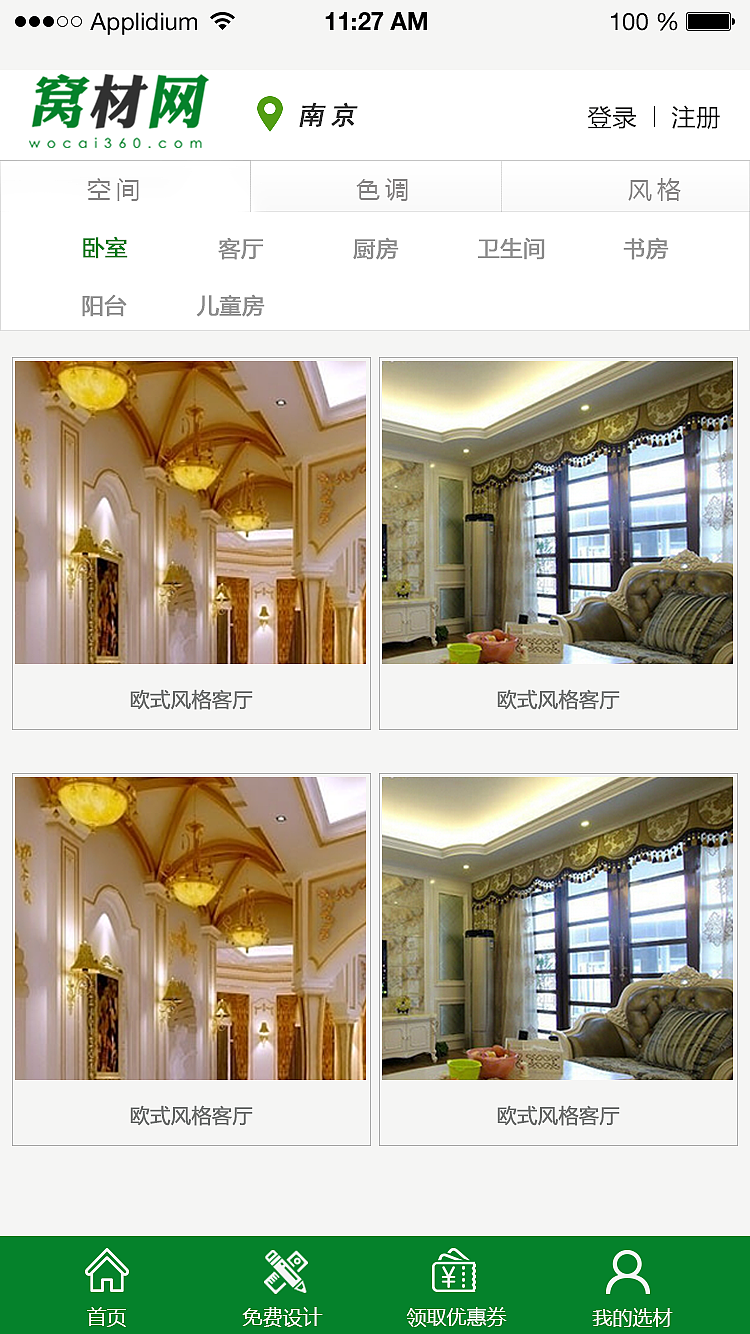Select the 厨房 filter chip
The width and height of the screenshot is (750, 1334).
tap(375, 249)
